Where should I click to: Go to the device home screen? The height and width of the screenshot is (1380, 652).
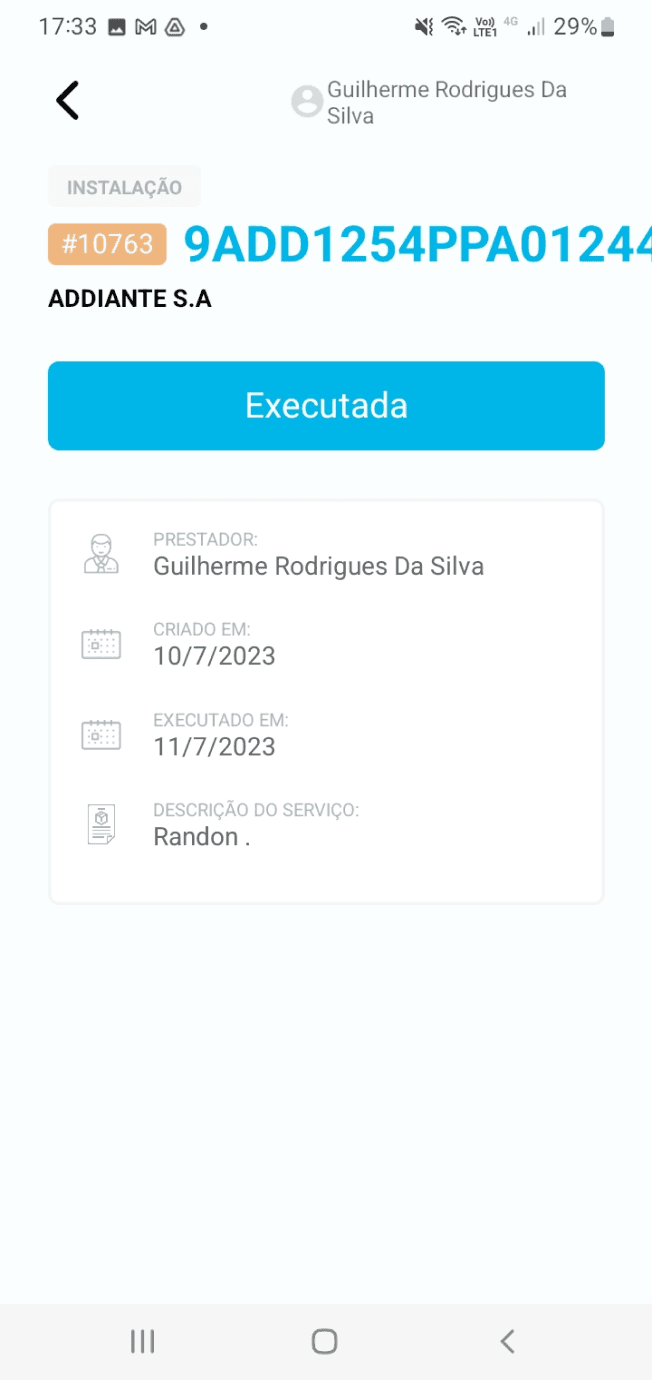[324, 1341]
